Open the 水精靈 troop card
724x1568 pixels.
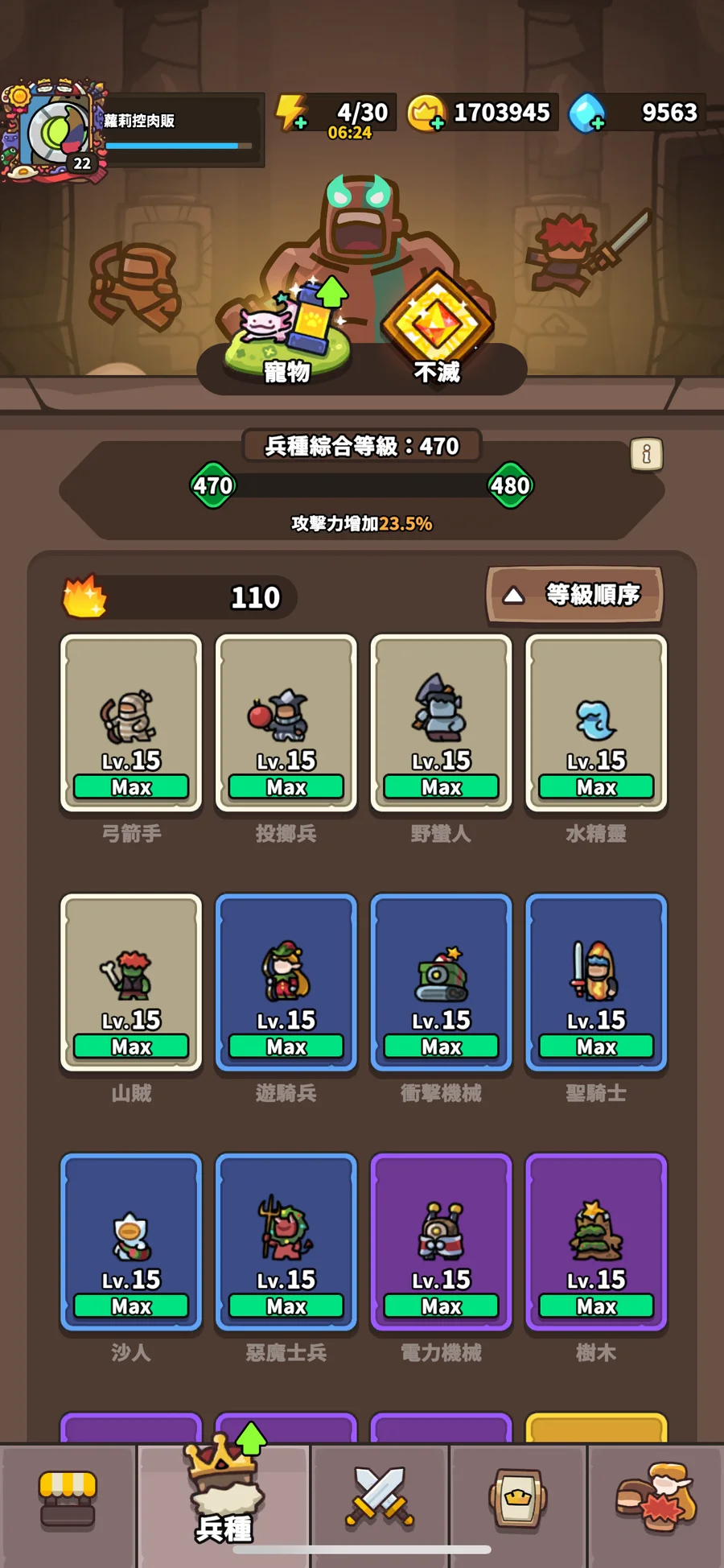coord(596,724)
